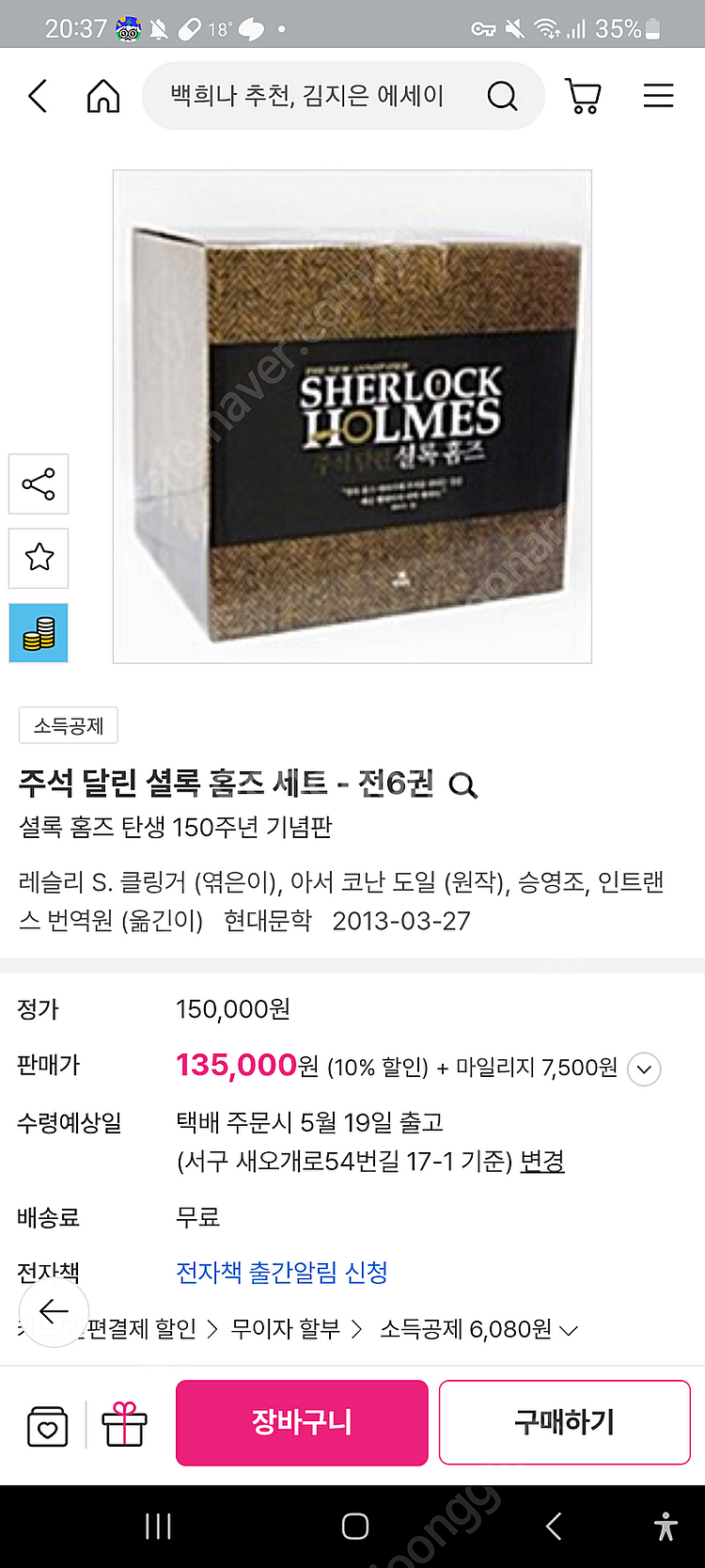Toggle the star favorite
The height and width of the screenshot is (1568, 705).
(38, 559)
